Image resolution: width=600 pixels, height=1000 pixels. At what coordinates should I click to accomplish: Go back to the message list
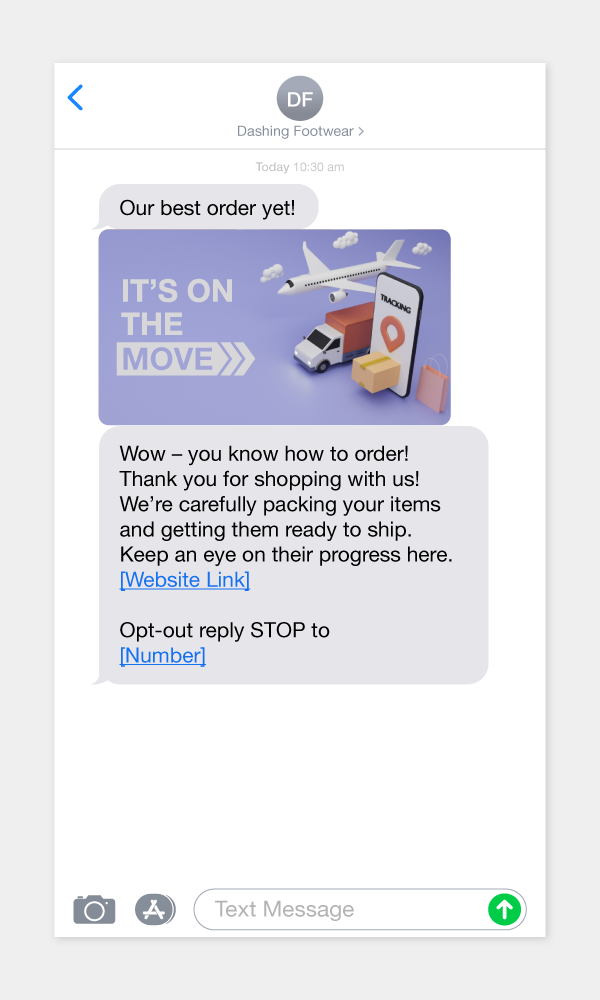click(75, 97)
